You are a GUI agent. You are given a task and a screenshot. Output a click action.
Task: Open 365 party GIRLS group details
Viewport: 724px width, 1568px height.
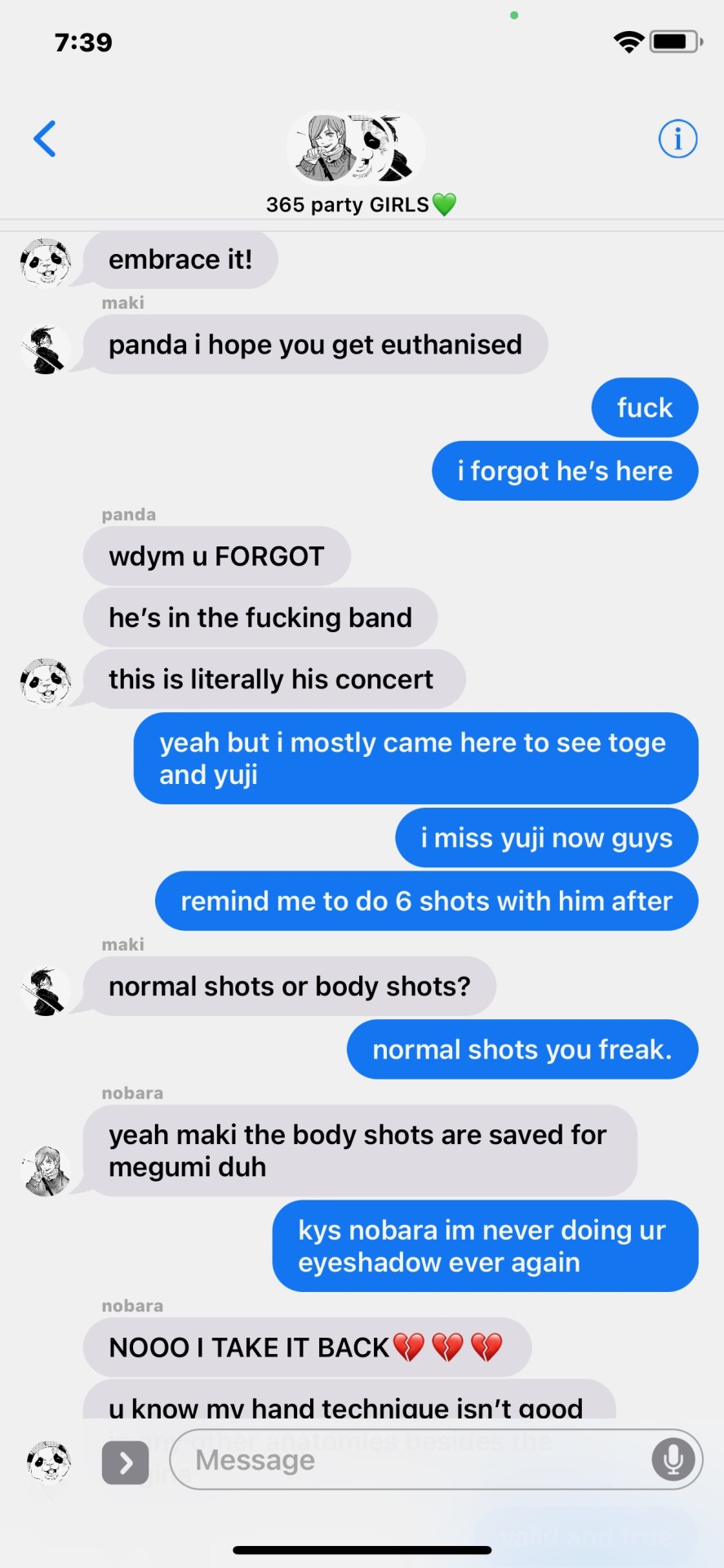click(357, 163)
